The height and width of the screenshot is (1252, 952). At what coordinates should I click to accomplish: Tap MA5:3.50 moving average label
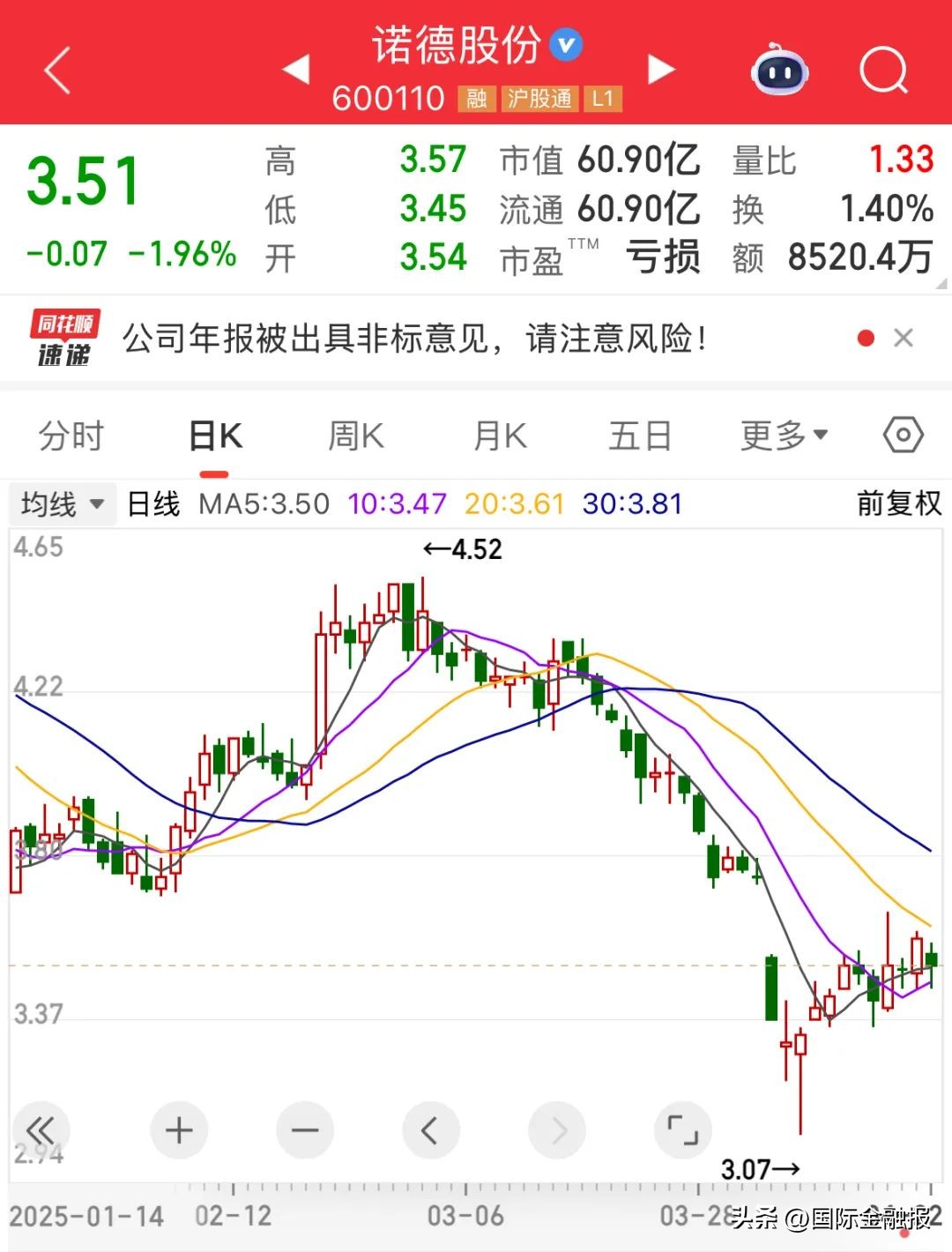click(x=263, y=503)
